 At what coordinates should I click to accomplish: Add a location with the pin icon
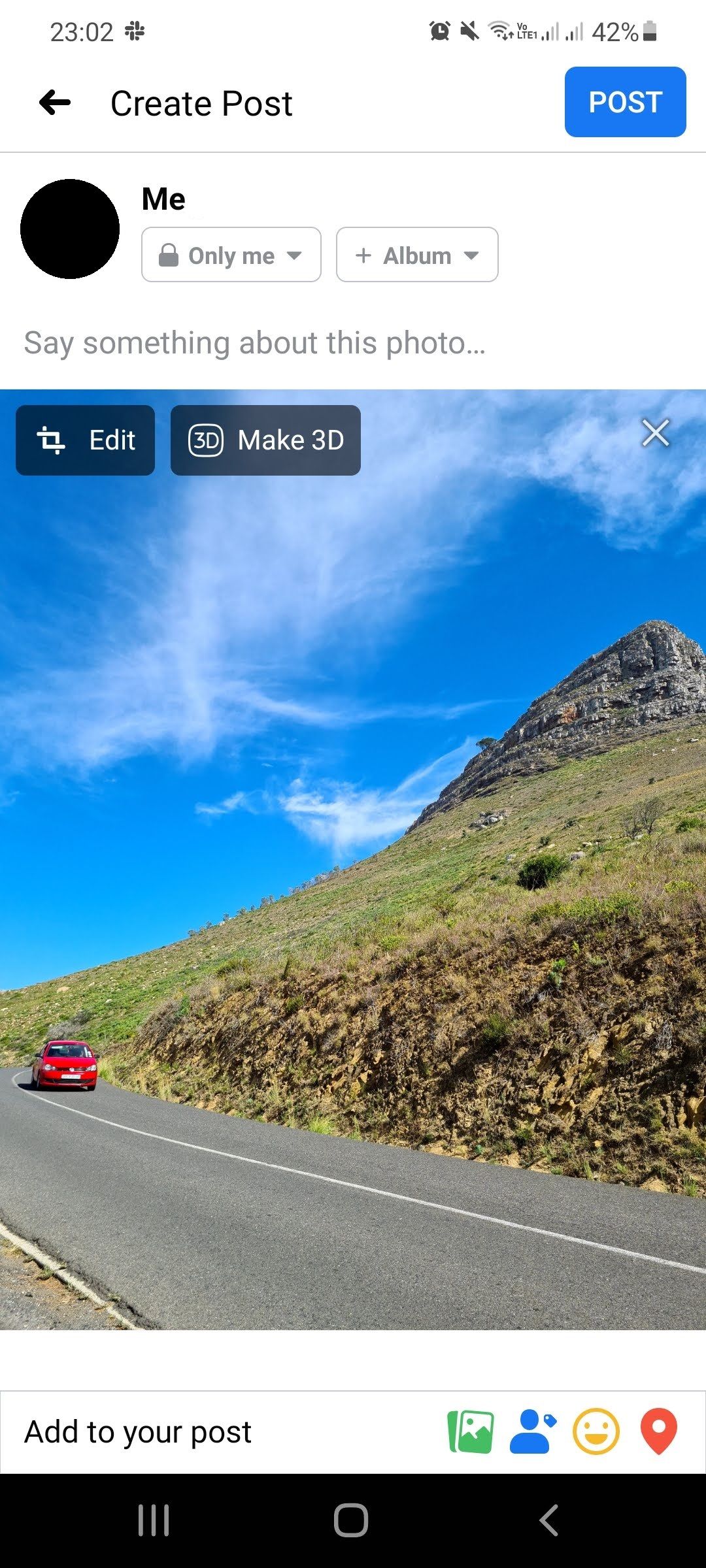[658, 1431]
